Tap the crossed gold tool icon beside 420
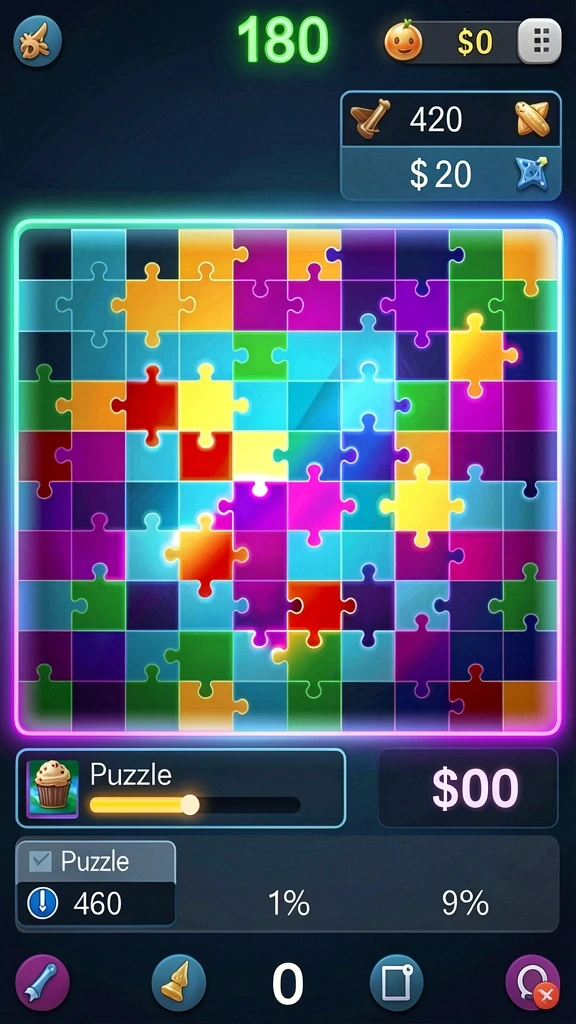Image resolution: width=576 pixels, height=1024 pixels. (x=532, y=119)
